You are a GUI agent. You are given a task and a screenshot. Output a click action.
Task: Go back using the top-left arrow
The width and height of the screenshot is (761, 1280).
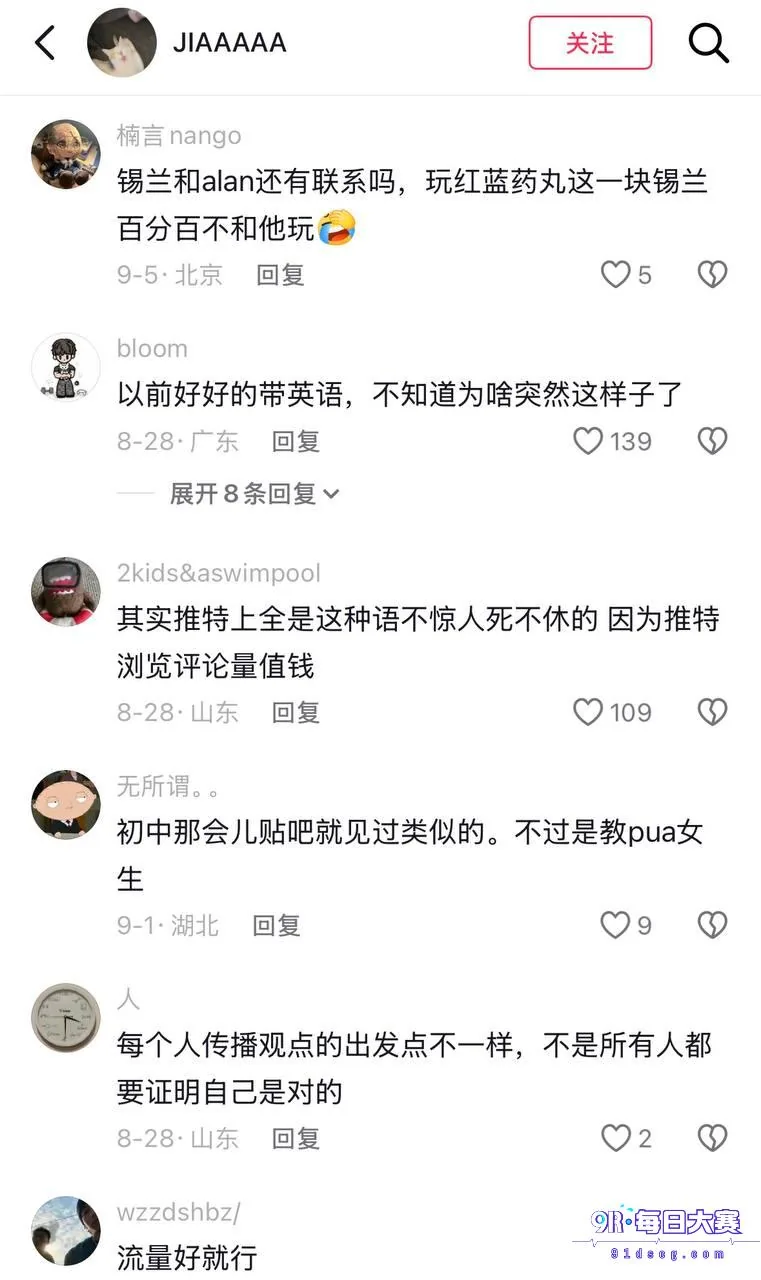(x=45, y=43)
